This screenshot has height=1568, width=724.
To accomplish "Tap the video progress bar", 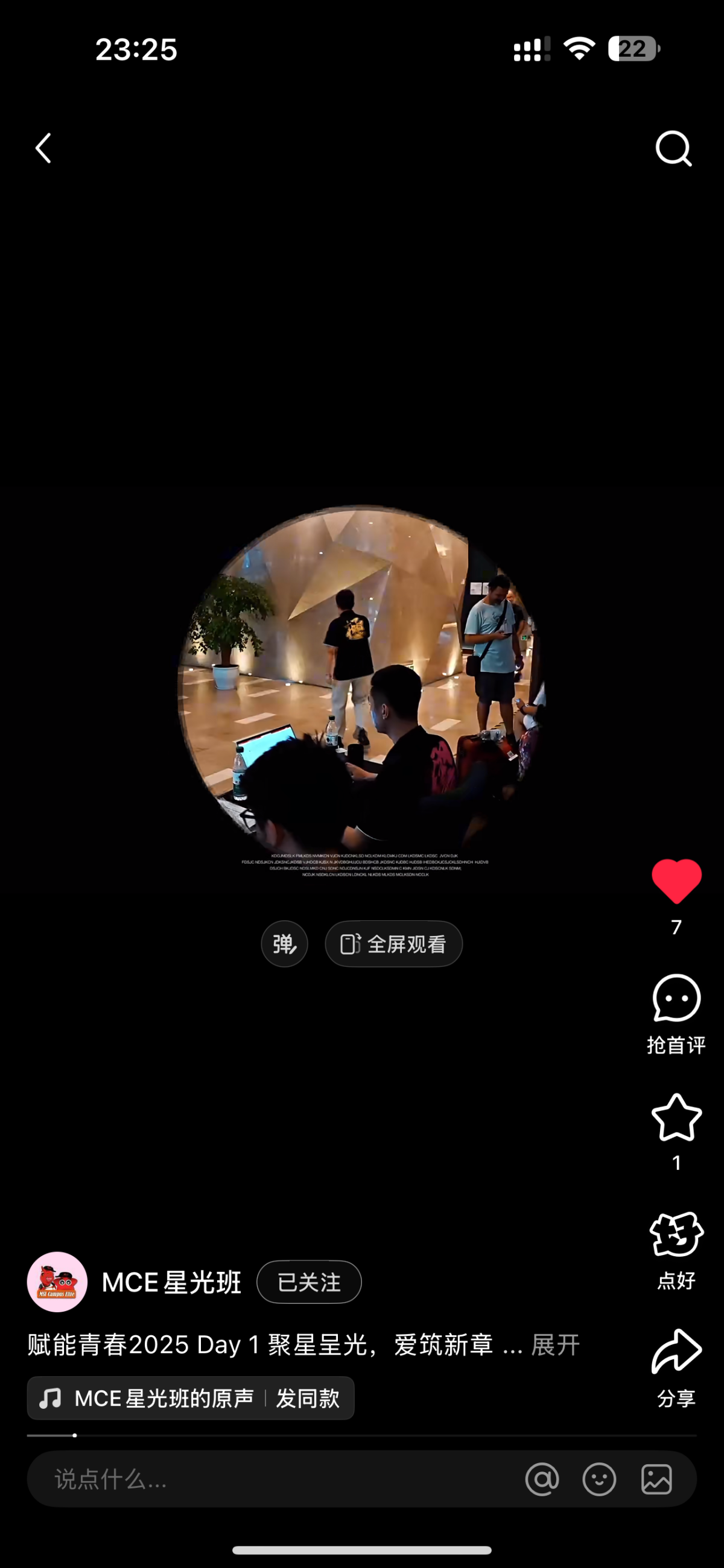I will 361,1435.
